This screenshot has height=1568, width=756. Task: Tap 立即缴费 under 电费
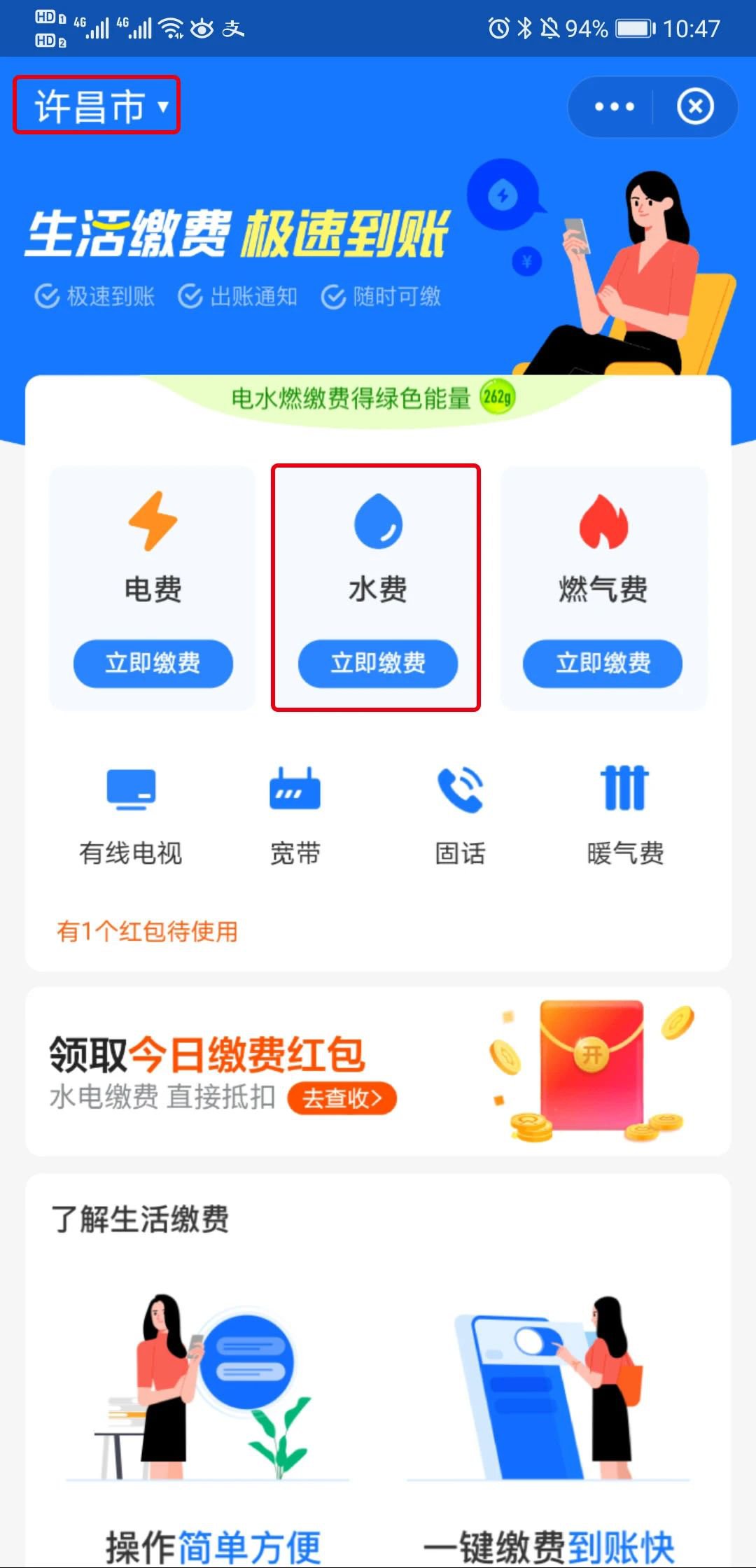click(153, 662)
